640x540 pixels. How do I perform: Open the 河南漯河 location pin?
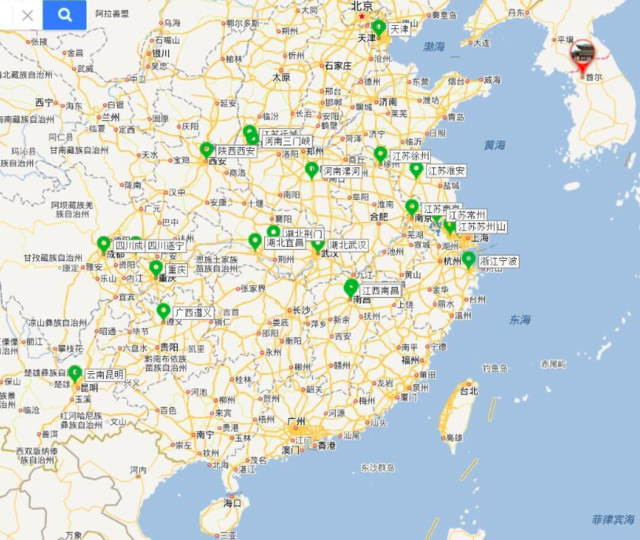coord(312,170)
